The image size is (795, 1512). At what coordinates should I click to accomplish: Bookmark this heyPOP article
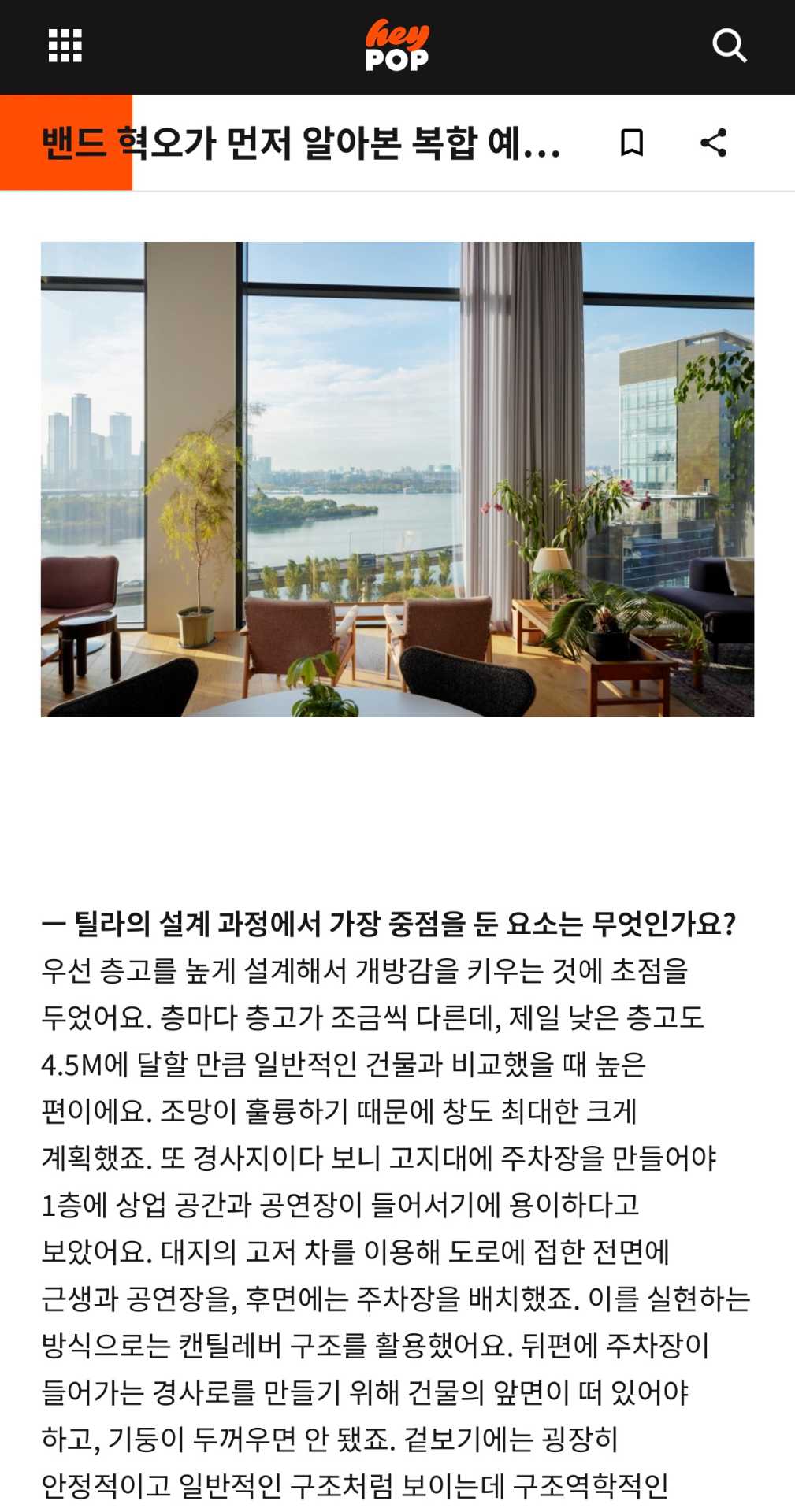pyautogui.click(x=632, y=143)
